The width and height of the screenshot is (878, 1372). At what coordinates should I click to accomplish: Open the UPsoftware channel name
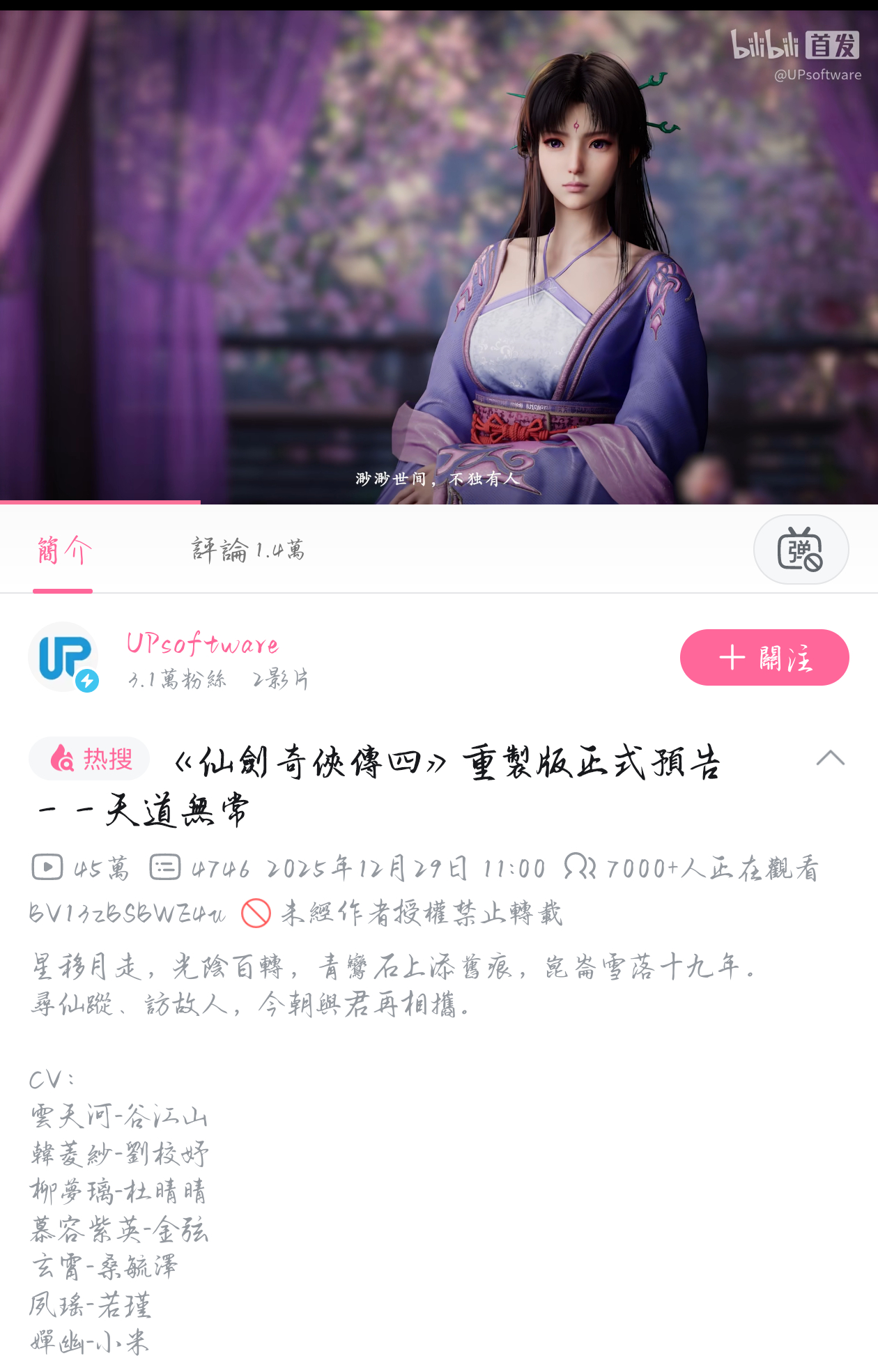tap(203, 644)
